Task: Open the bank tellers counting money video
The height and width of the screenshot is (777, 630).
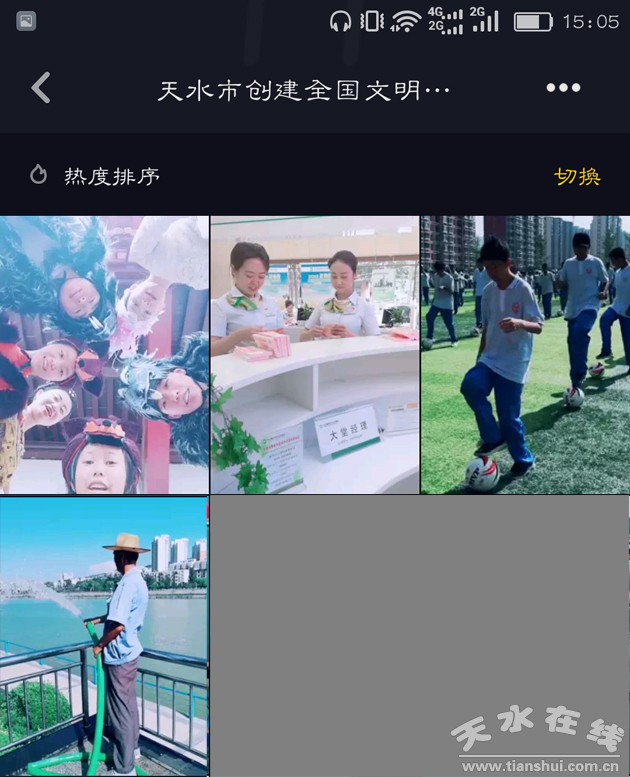Action: pos(315,354)
